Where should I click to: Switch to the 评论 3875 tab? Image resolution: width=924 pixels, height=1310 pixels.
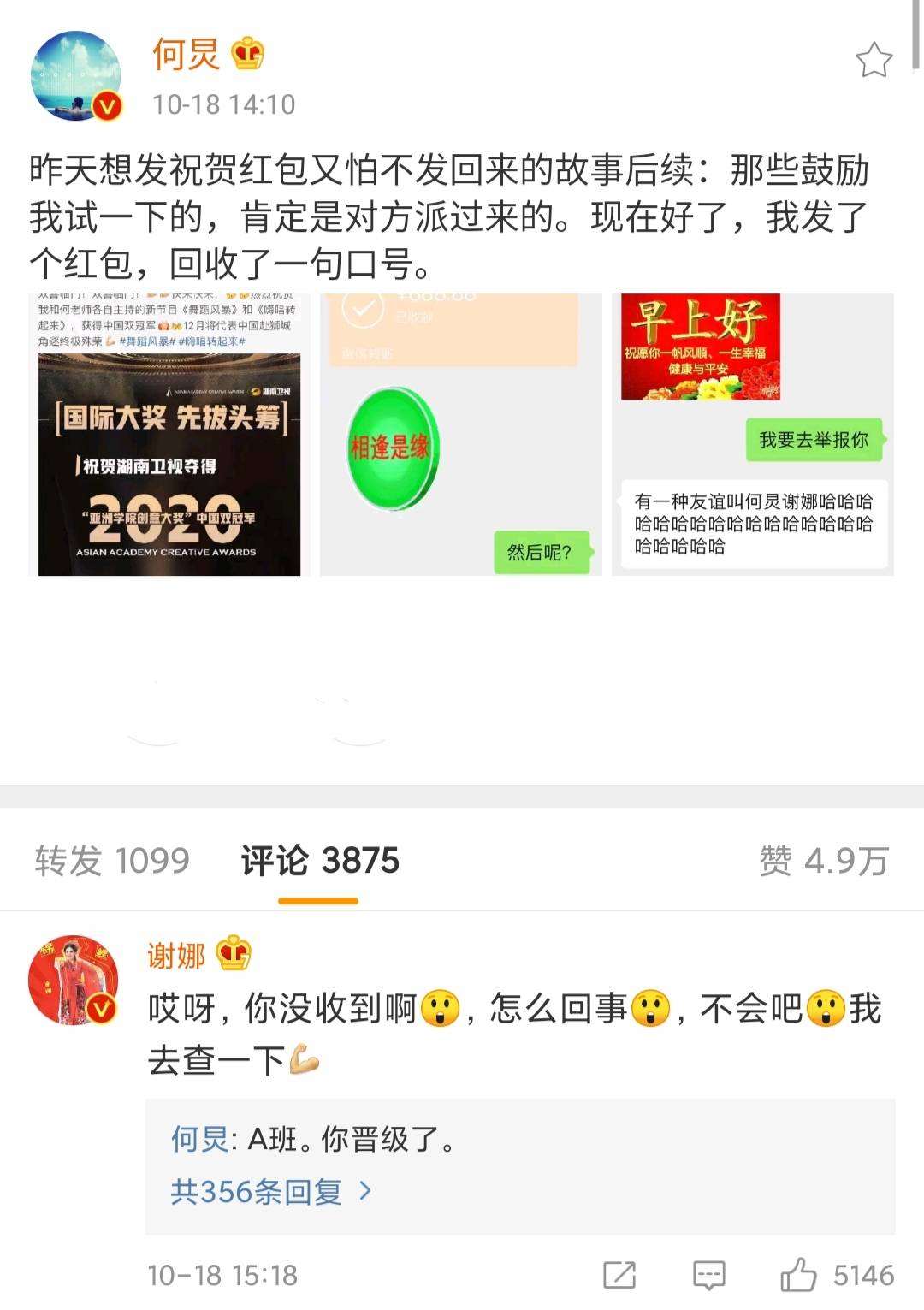pyautogui.click(x=319, y=861)
